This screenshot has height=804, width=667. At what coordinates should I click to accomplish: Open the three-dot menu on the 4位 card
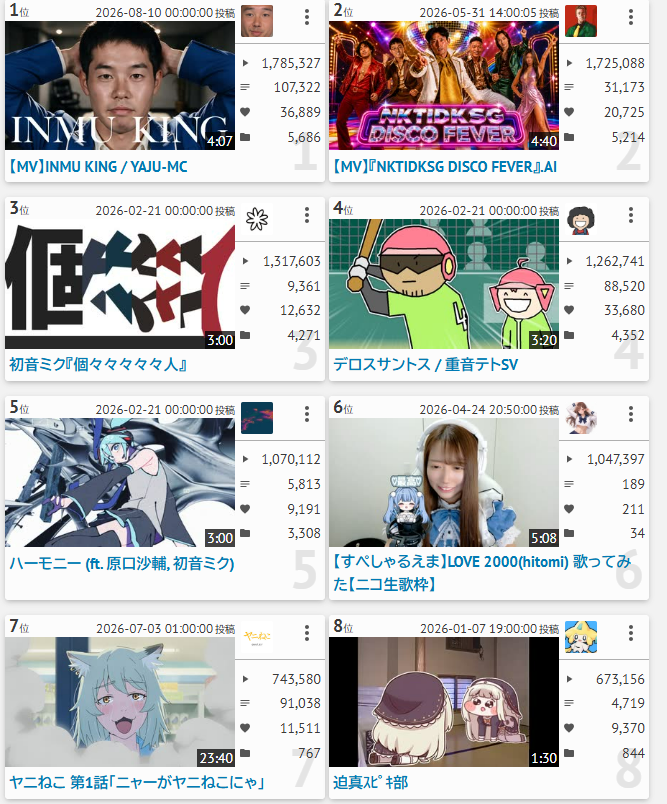pos(631,215)
